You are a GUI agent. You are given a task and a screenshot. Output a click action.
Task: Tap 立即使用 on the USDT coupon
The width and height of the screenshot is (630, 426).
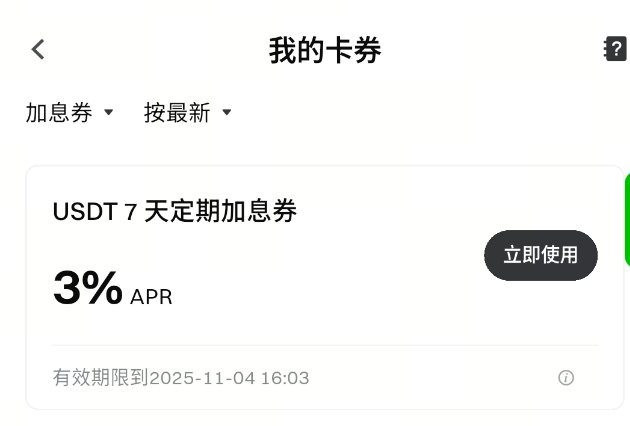click(x=540, y=255)
